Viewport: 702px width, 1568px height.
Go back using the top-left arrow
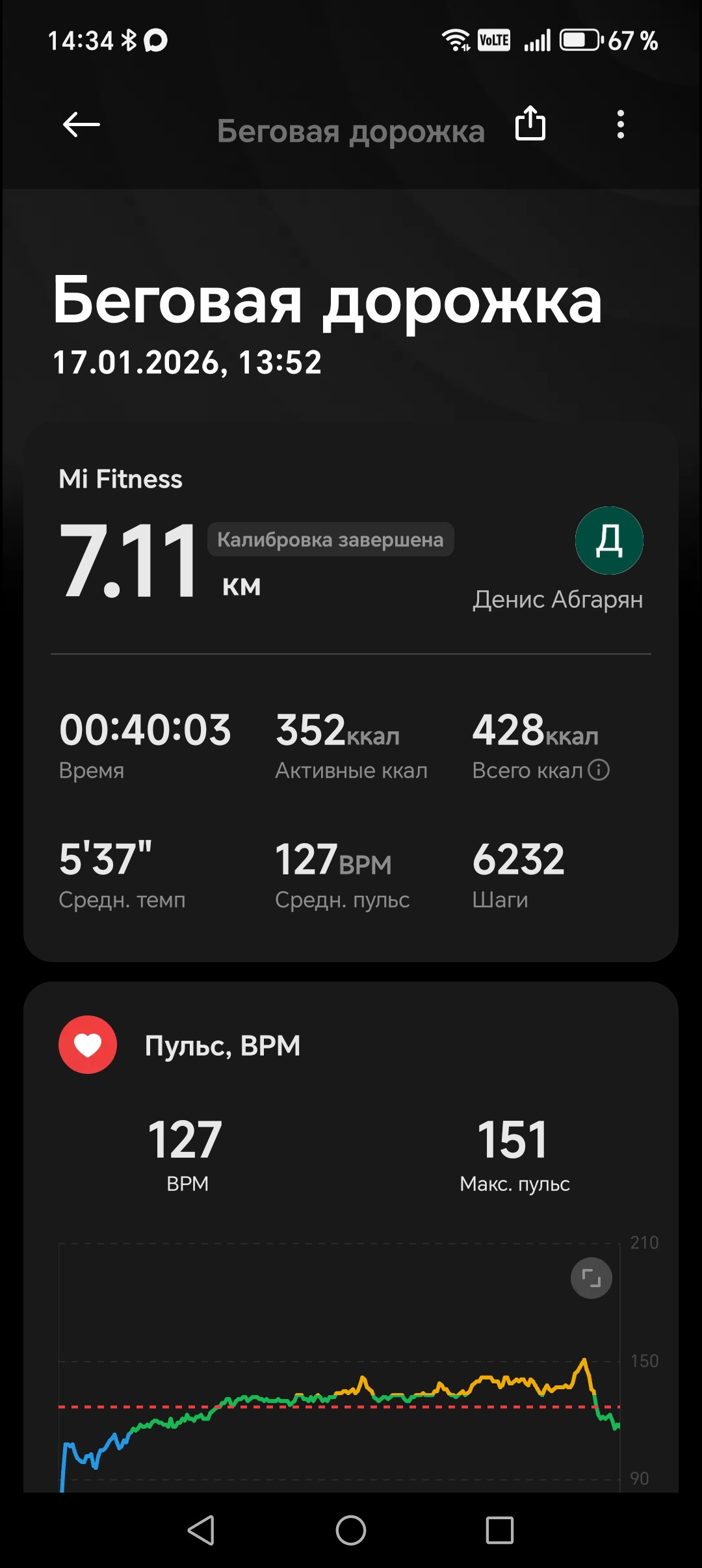pyautogui.click(x=81, y=124)
